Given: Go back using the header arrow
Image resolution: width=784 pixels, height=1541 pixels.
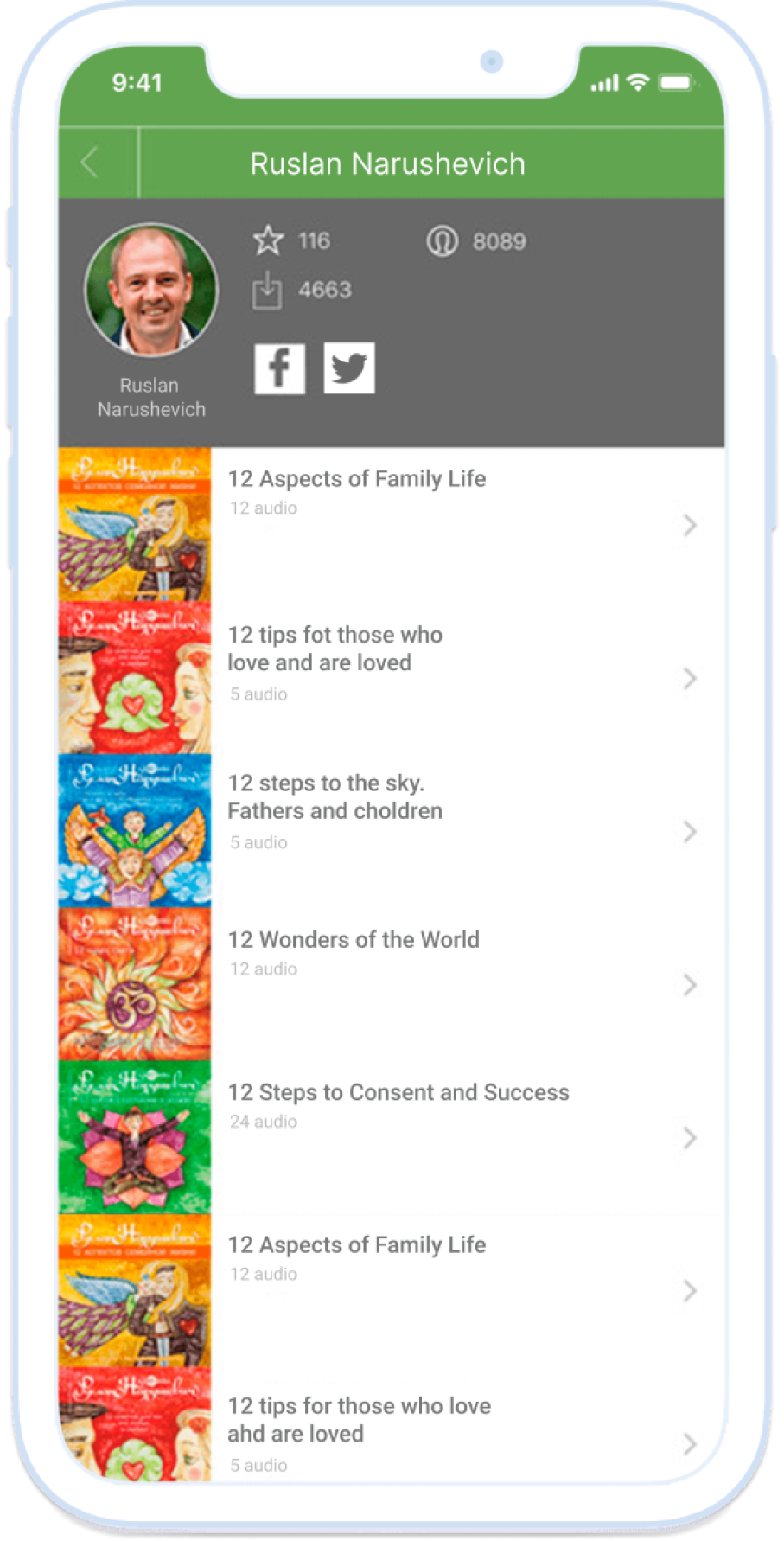Looking at the screenshot, I should point(91,163).
